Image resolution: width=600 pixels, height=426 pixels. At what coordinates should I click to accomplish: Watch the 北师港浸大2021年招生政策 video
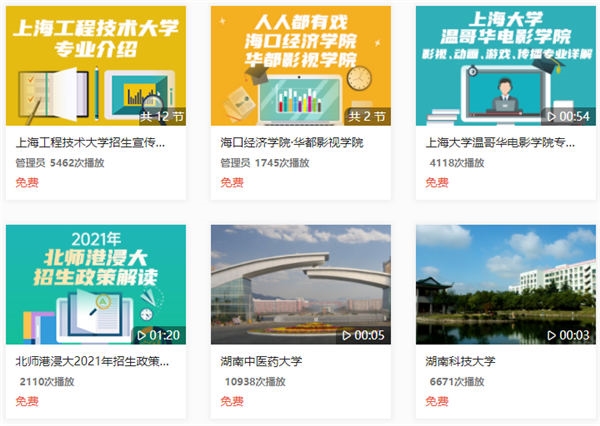click(95, 285)
